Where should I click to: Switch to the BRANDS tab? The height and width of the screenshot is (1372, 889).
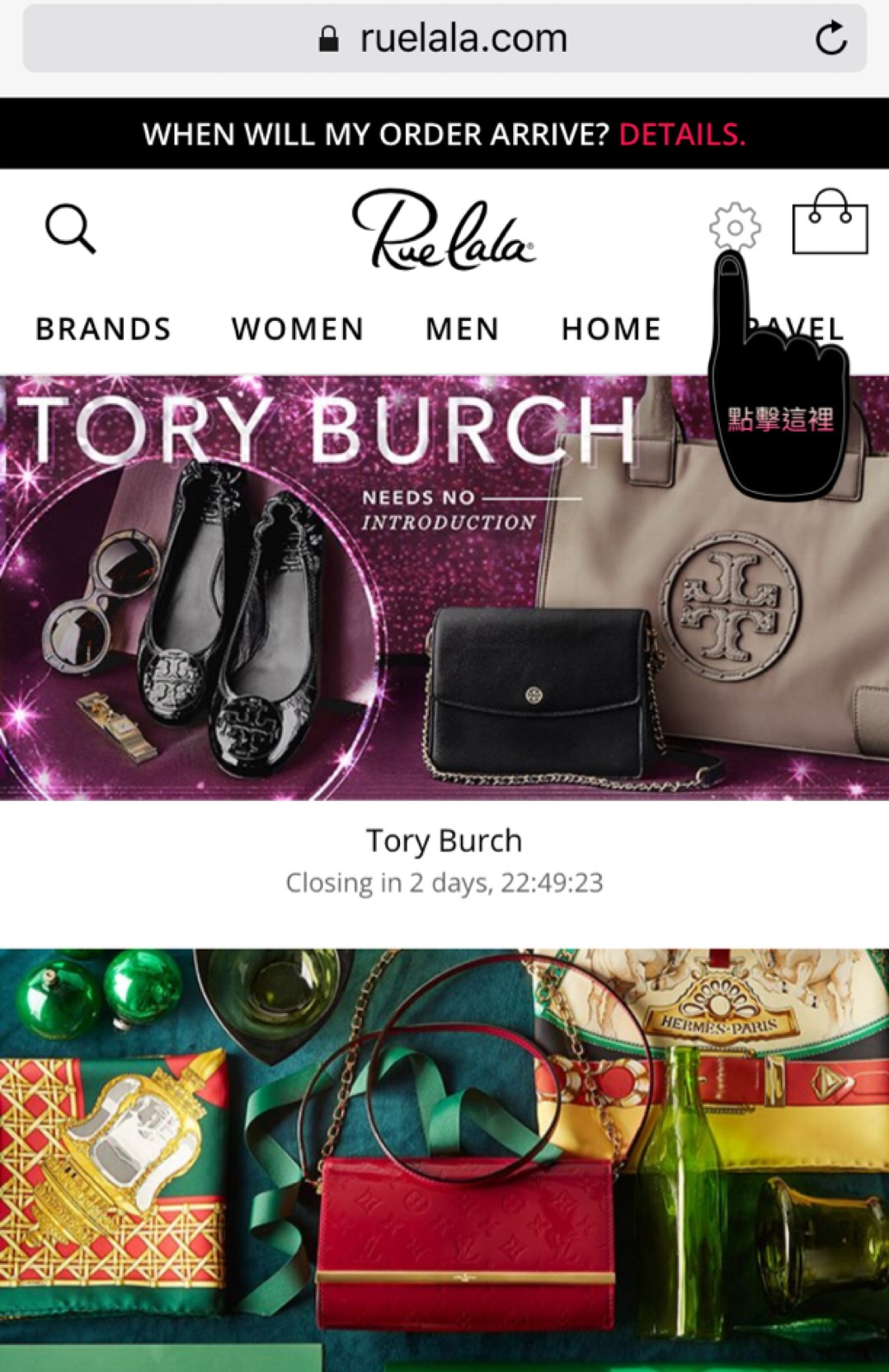click(103, 328)
